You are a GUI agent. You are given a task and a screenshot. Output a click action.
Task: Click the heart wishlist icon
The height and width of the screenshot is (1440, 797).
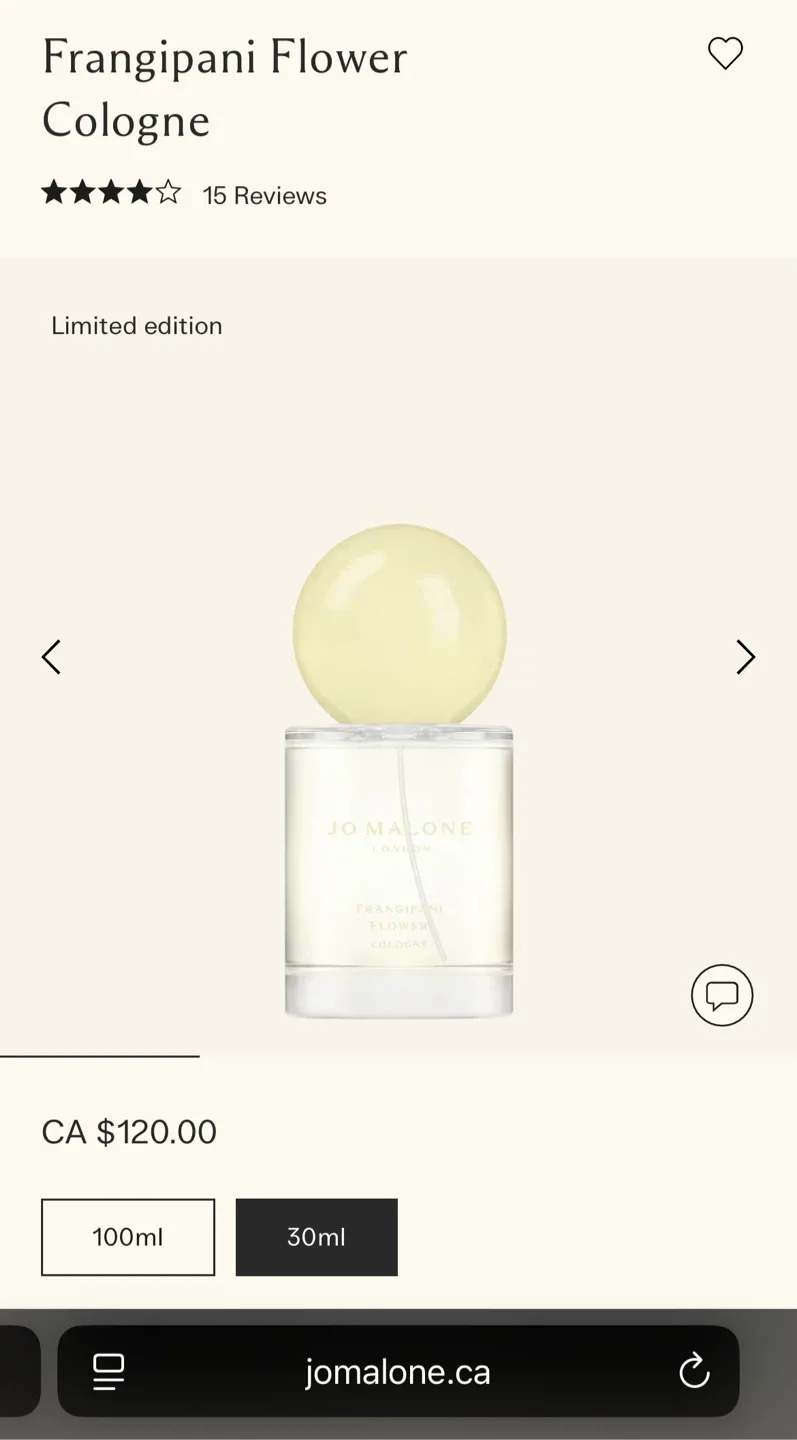point(726,54)
